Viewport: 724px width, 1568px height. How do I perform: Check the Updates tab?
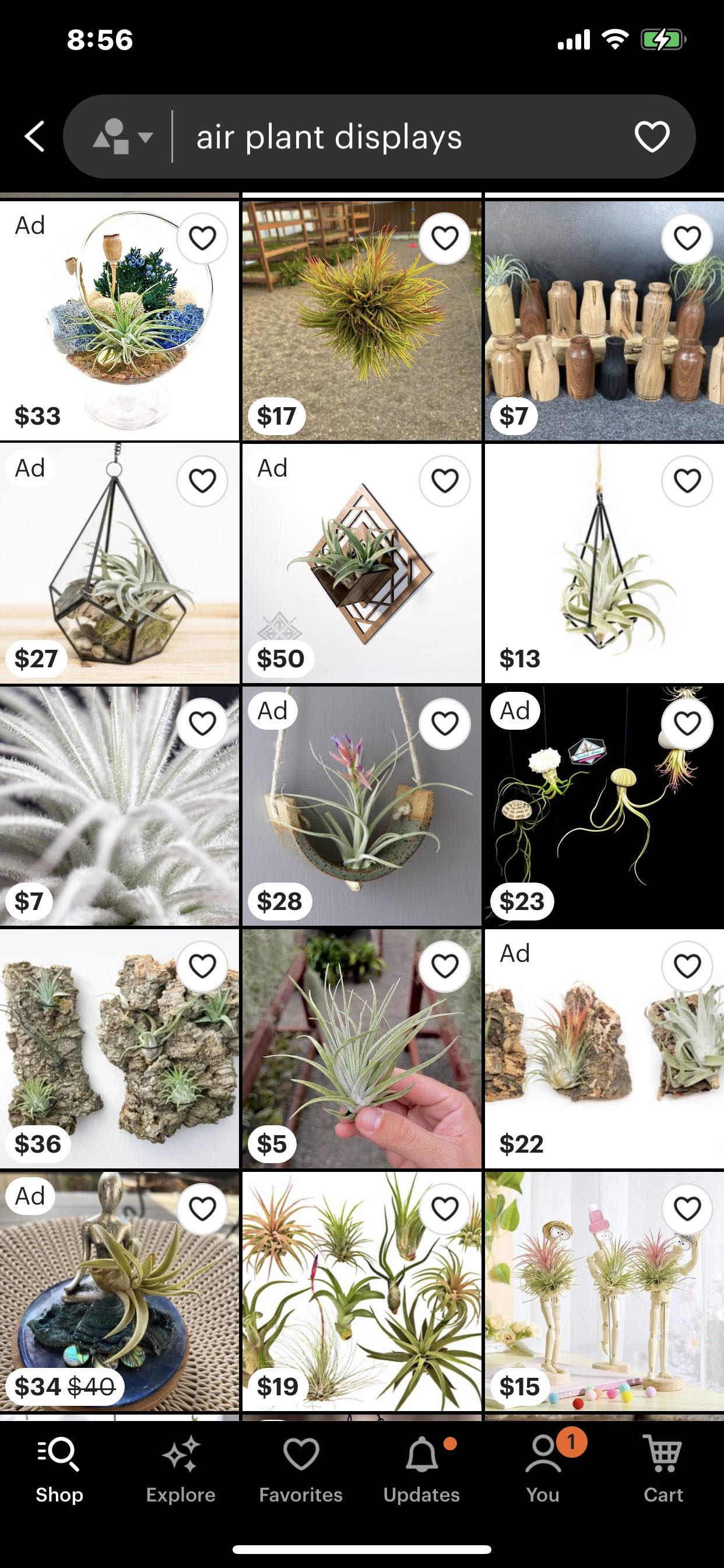pyautogui.click(x=421, y=1468)
